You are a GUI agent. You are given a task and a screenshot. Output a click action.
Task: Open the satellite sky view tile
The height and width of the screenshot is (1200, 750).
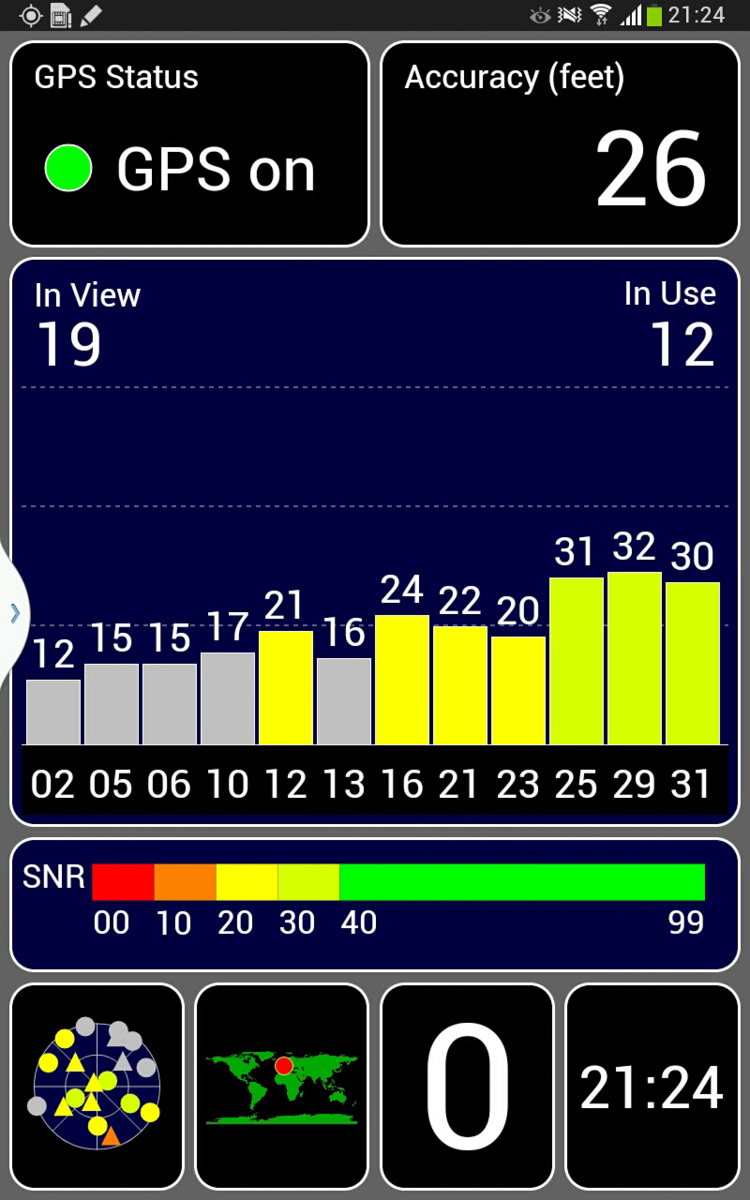coord(97,1086)
